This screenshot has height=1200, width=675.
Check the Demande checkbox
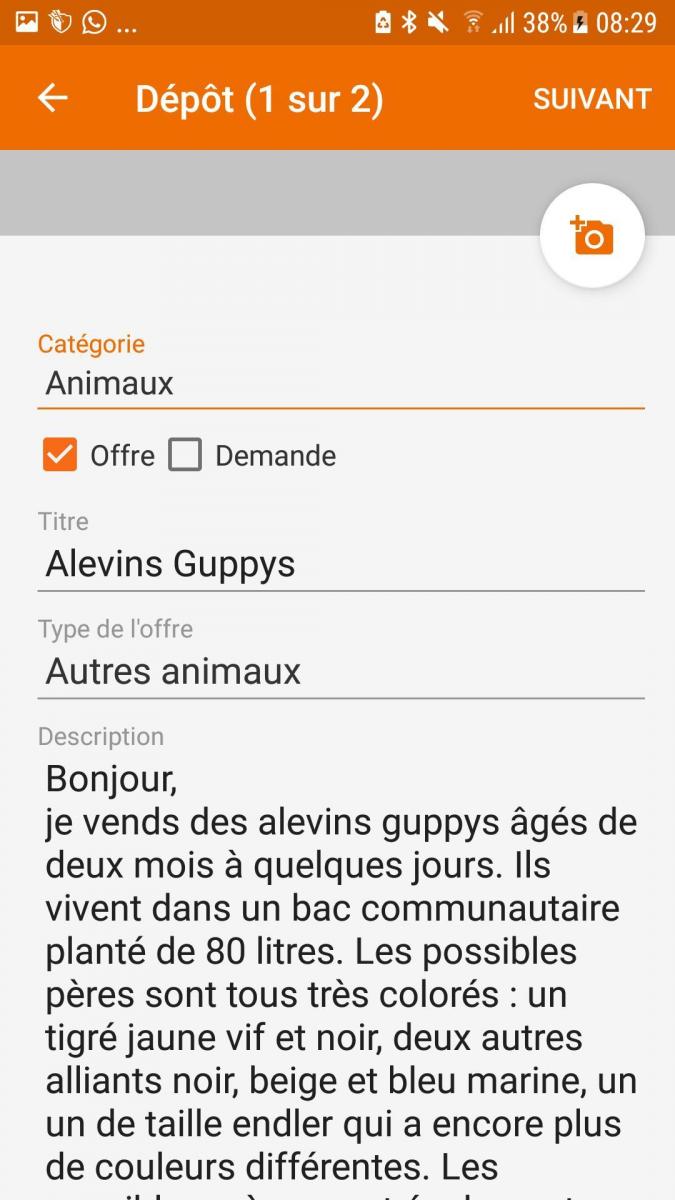(185, 455)
